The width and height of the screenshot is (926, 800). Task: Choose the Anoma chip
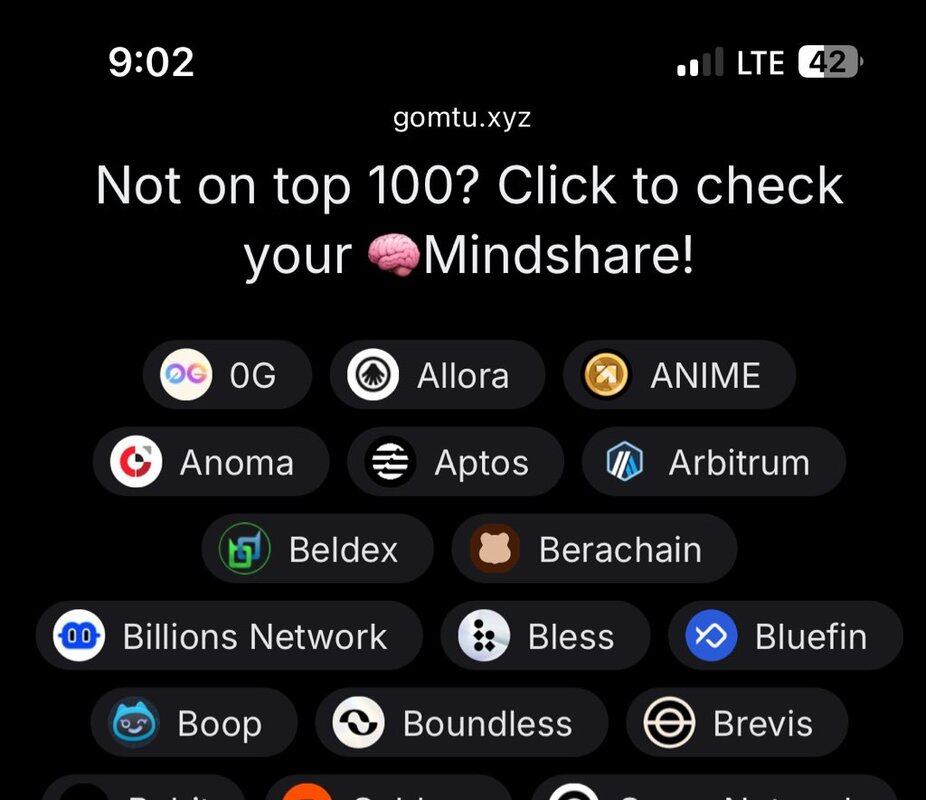tap(211, 463)
